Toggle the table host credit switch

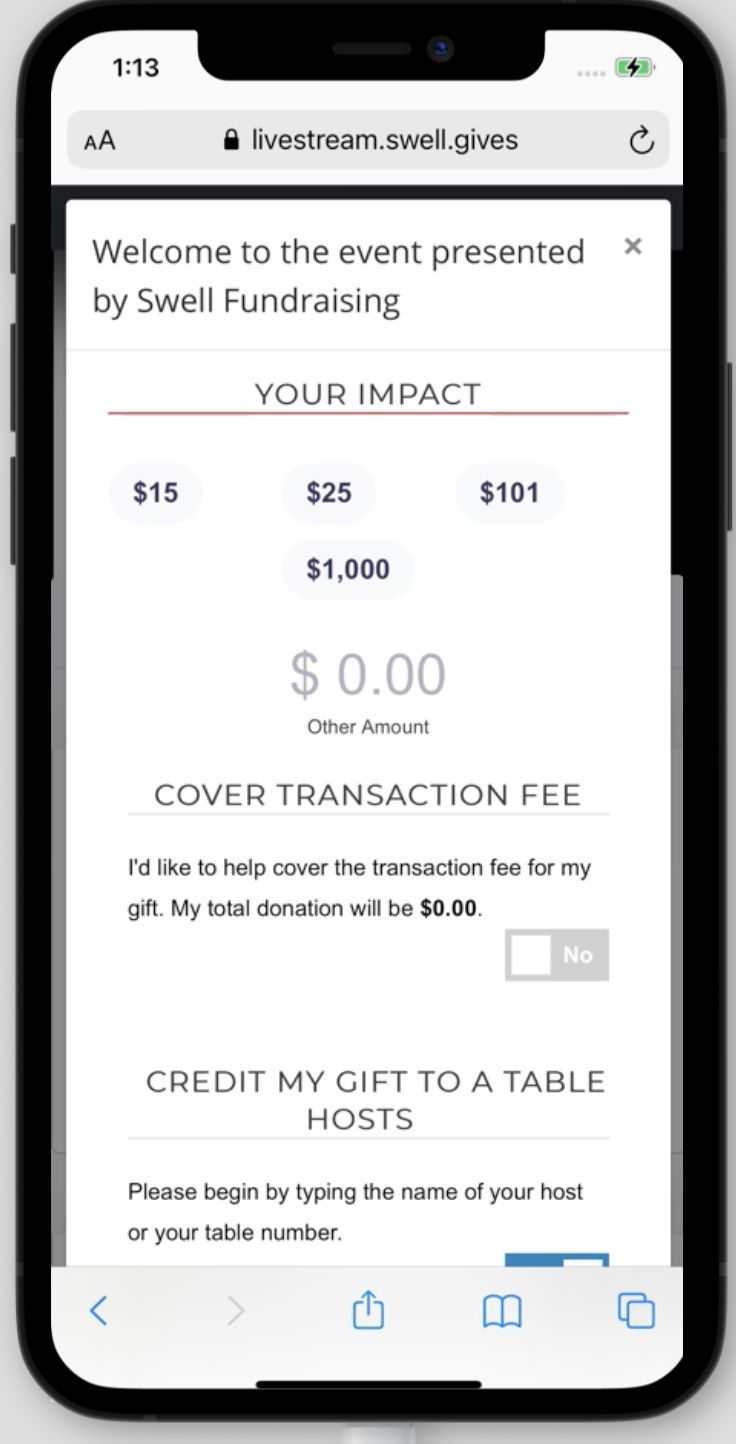click(556, 1259)
